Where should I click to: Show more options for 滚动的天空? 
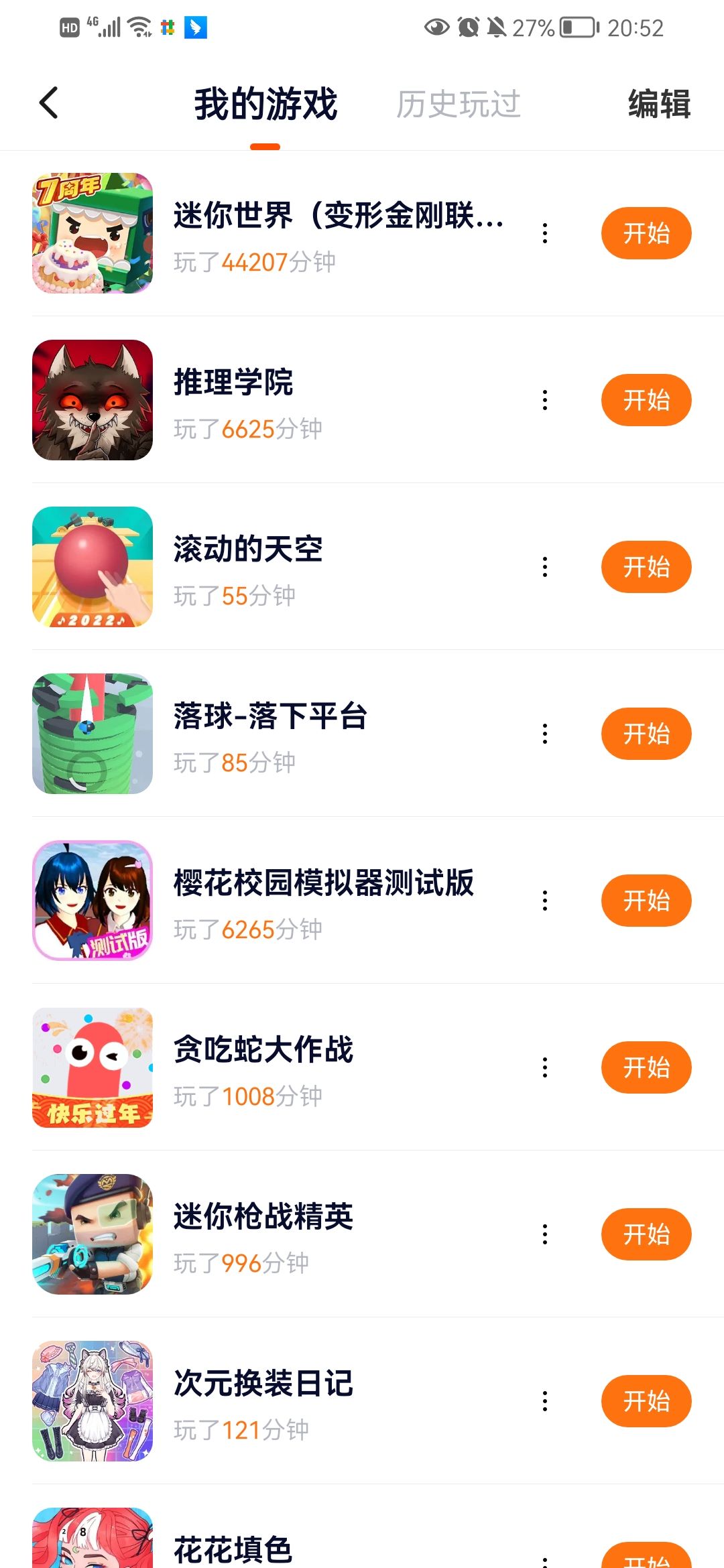(x=545, y=567)
